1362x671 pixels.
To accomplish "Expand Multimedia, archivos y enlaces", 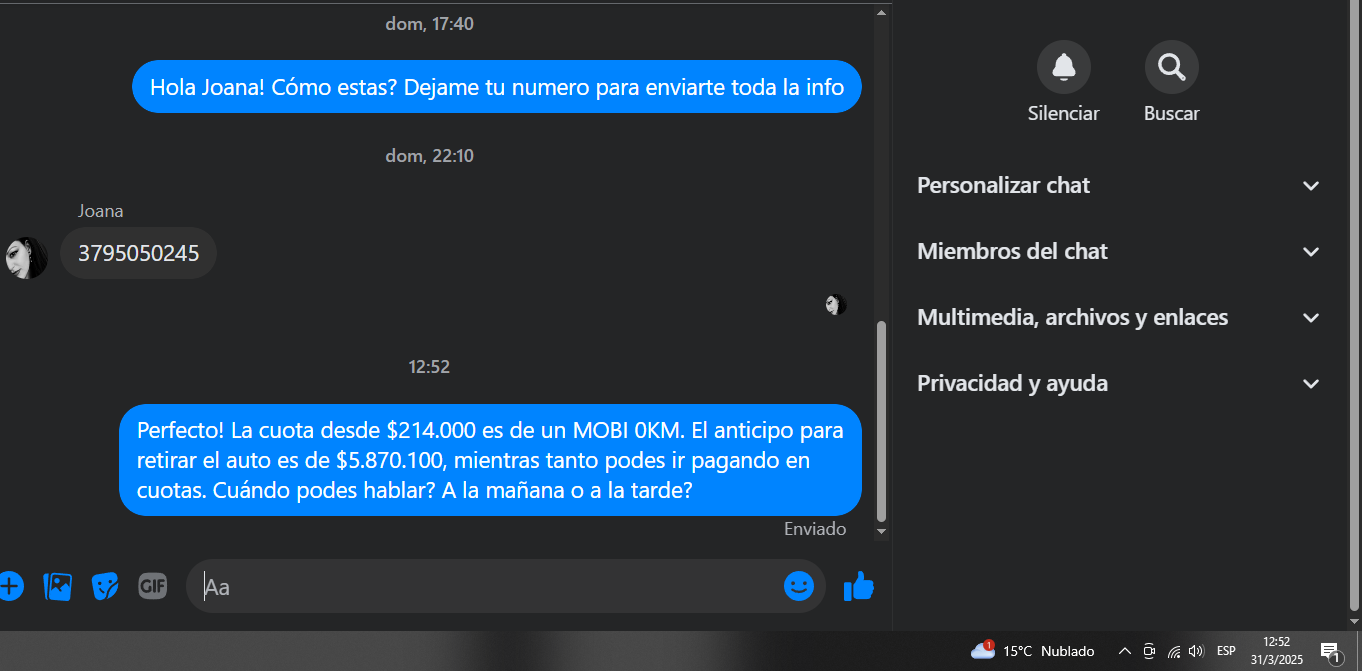I will pyautogui.click(x=1118, y=318).
